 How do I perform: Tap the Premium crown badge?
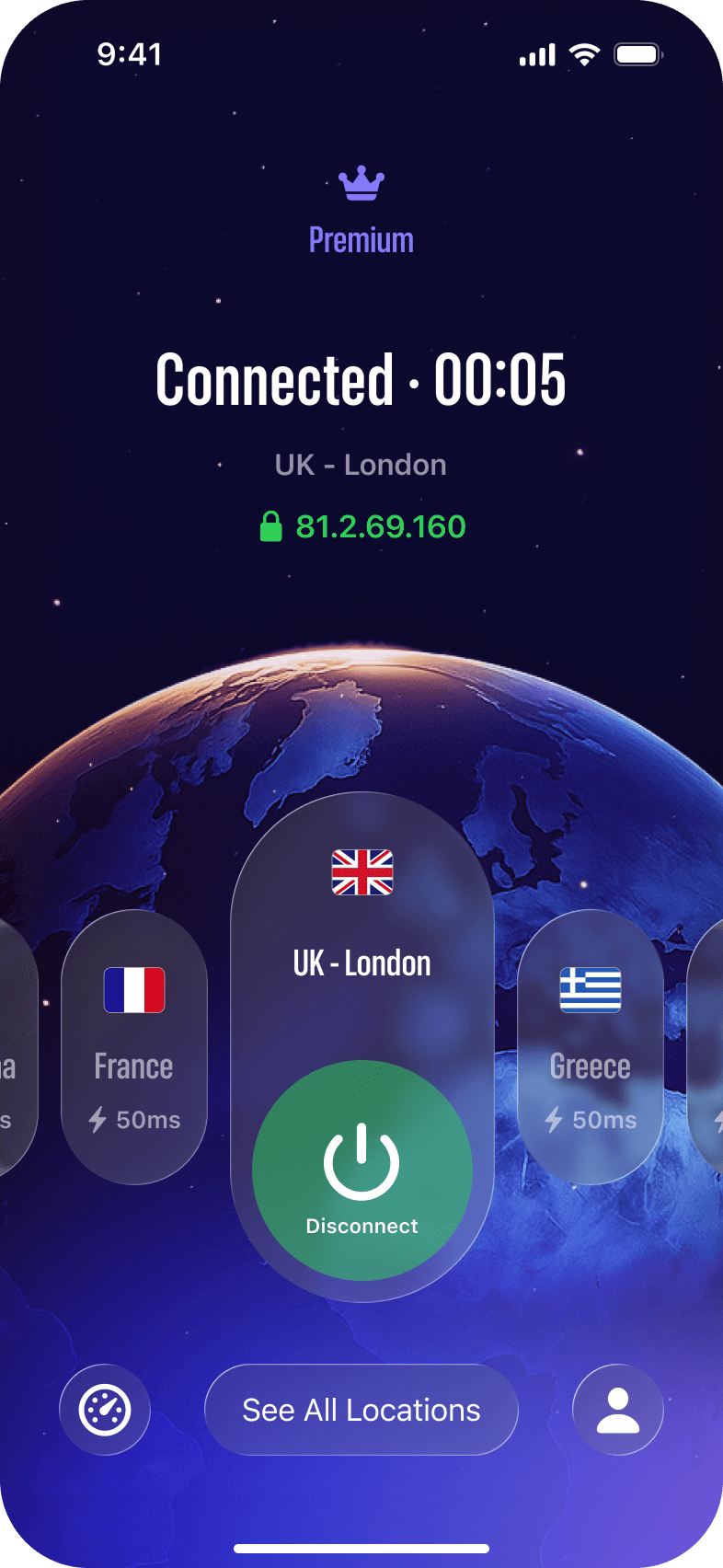pyautogui.click(x=361, y=212)
